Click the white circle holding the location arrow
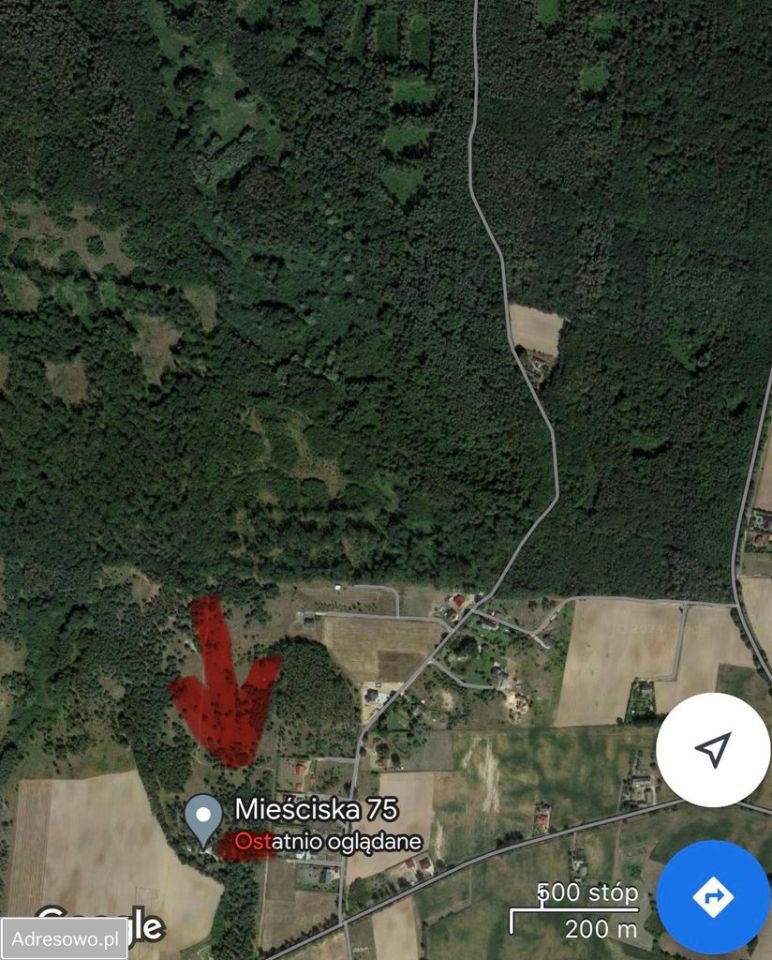 (x=712, y=744)
